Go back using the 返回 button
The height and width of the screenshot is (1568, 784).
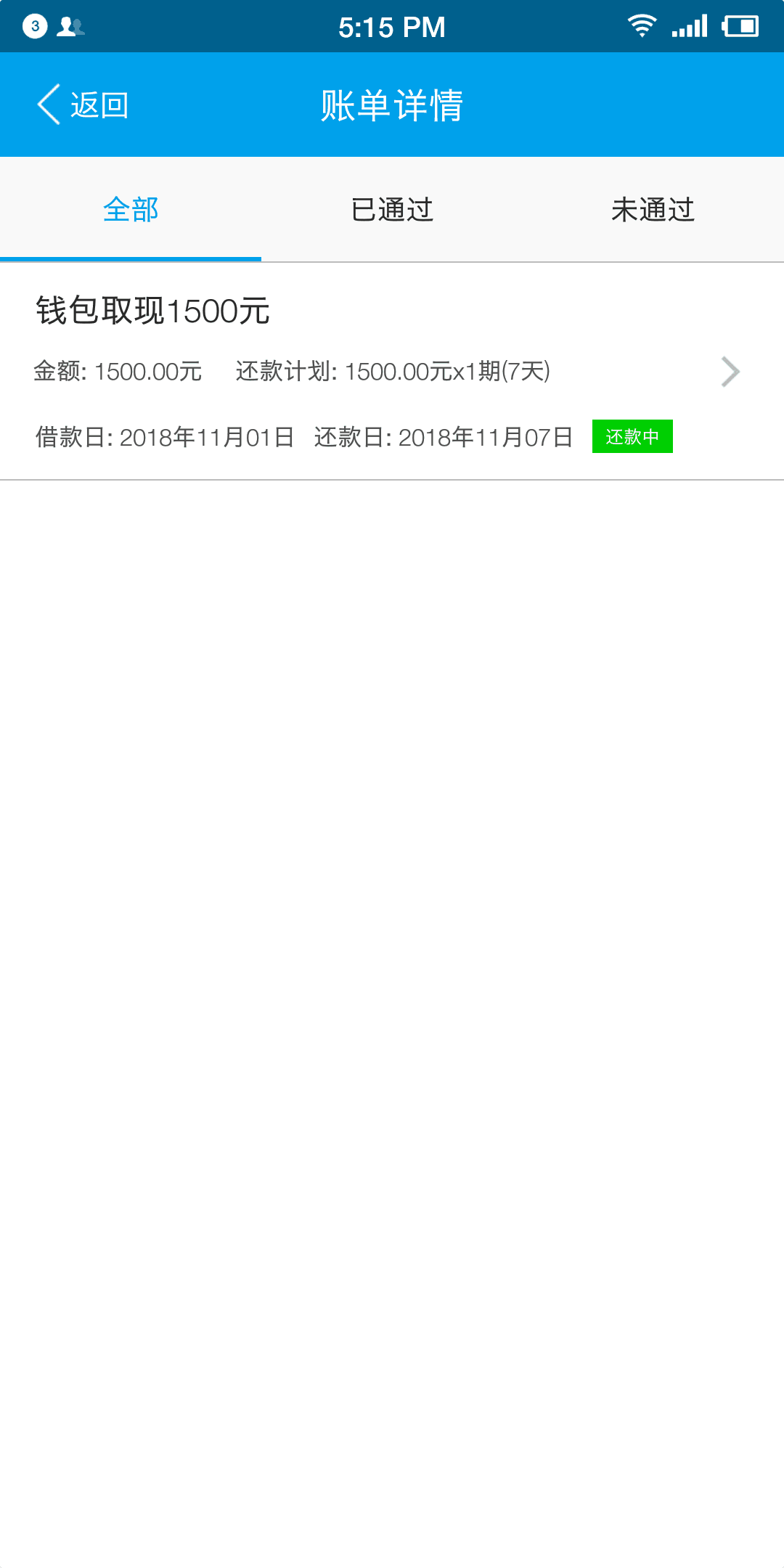point(83,105)
